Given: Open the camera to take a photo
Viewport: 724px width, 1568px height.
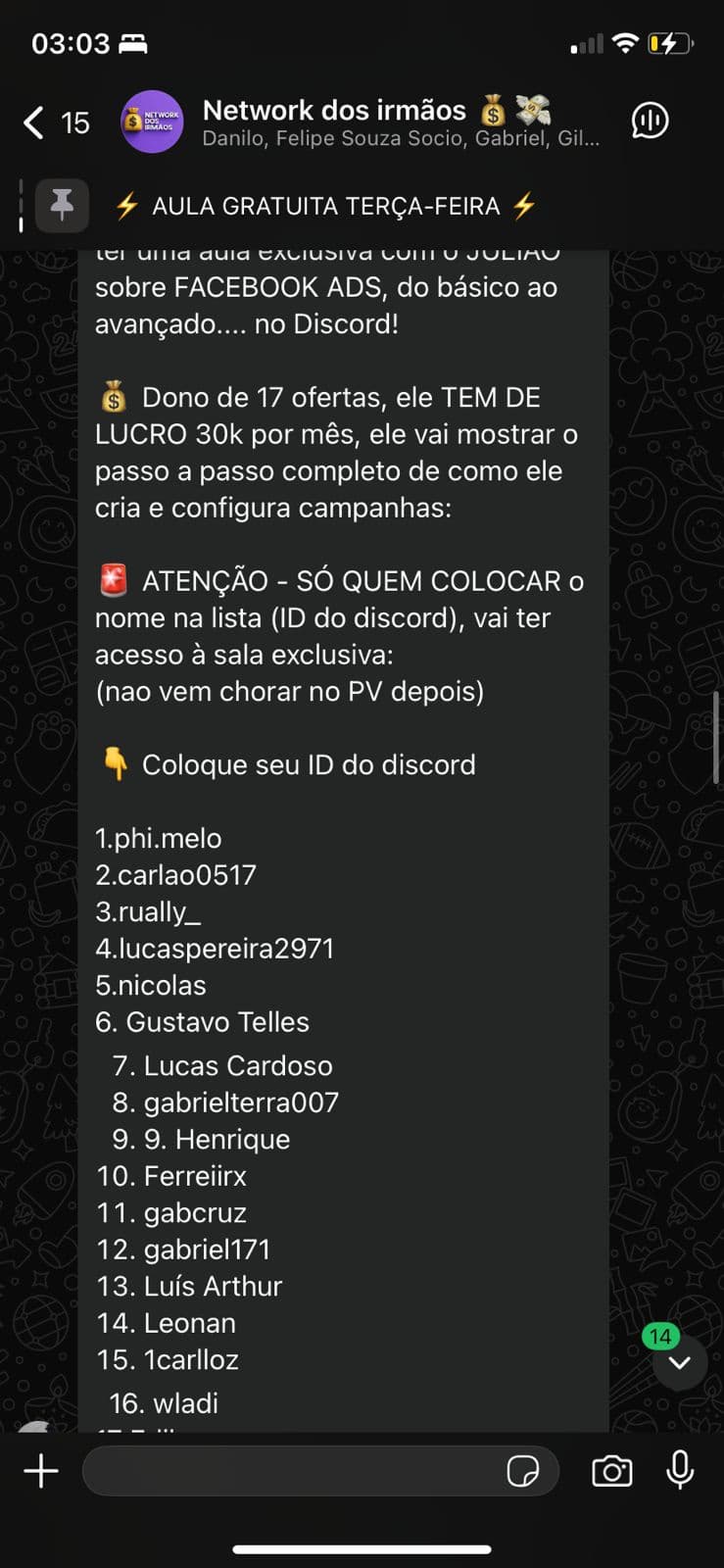Looking at the screenshot, I should click(611, 1470).
